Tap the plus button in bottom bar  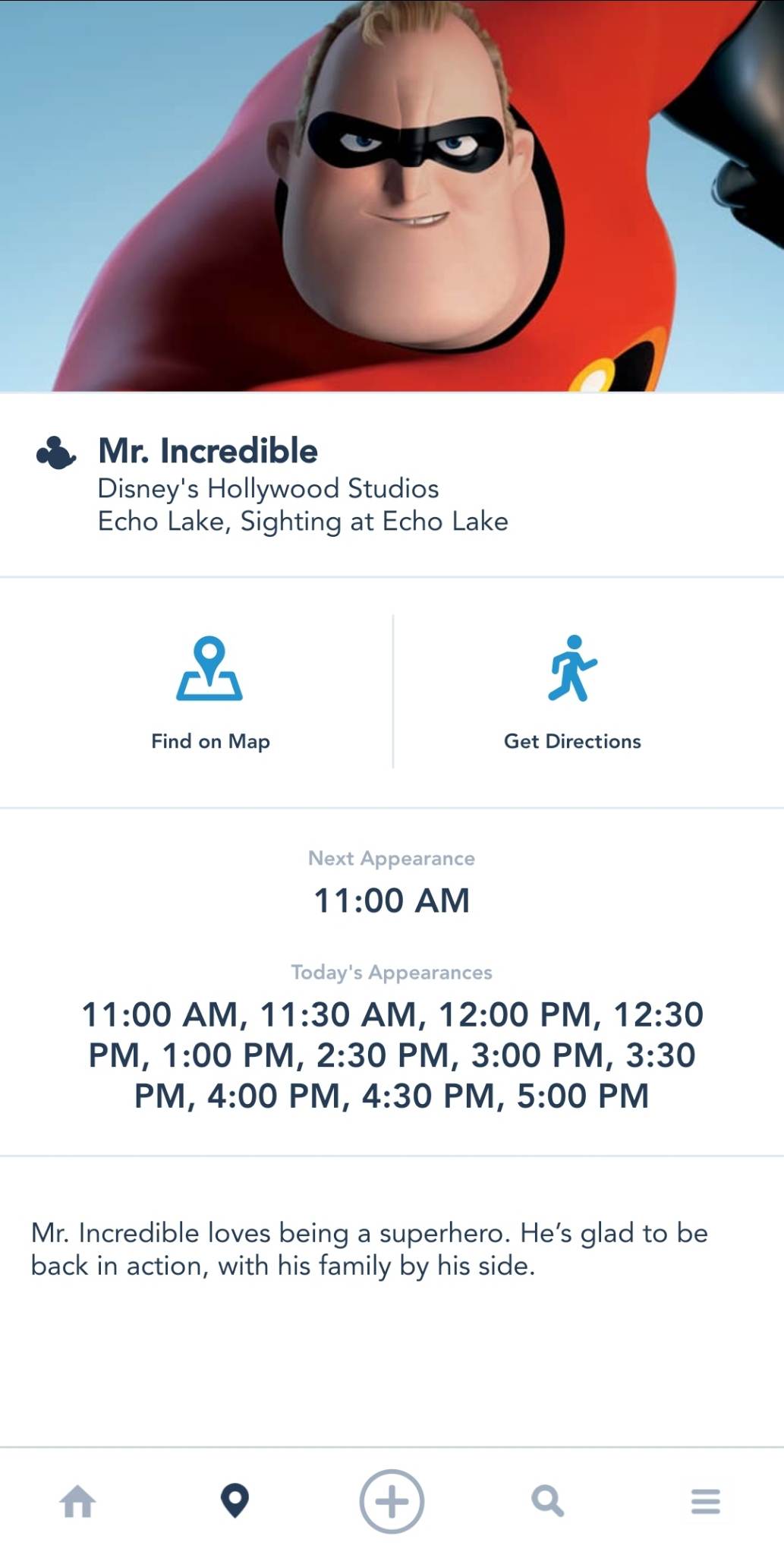(x=392, y=1500)
